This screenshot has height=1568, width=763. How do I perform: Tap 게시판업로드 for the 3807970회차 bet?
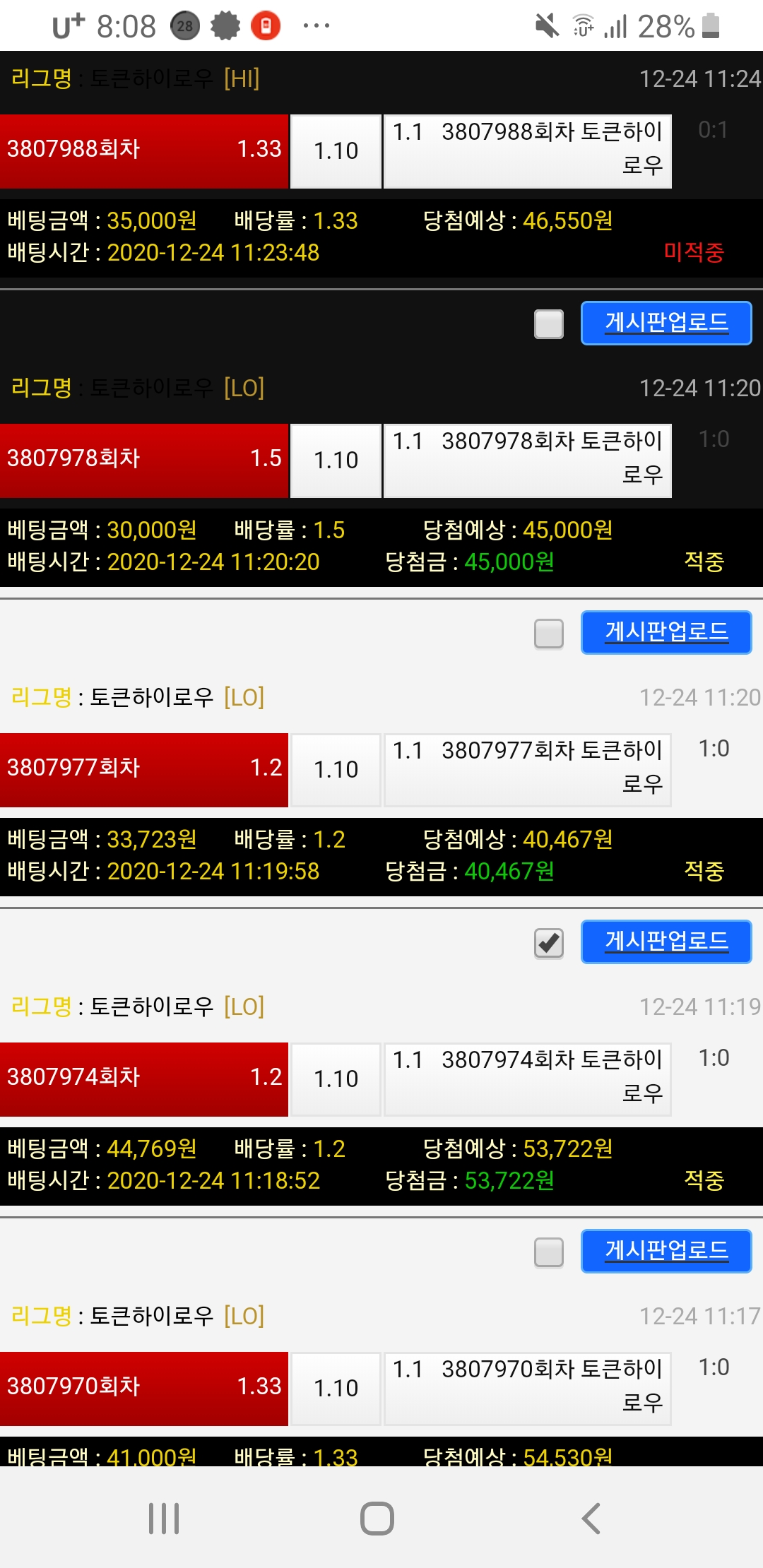click(x=666, y=1251)
